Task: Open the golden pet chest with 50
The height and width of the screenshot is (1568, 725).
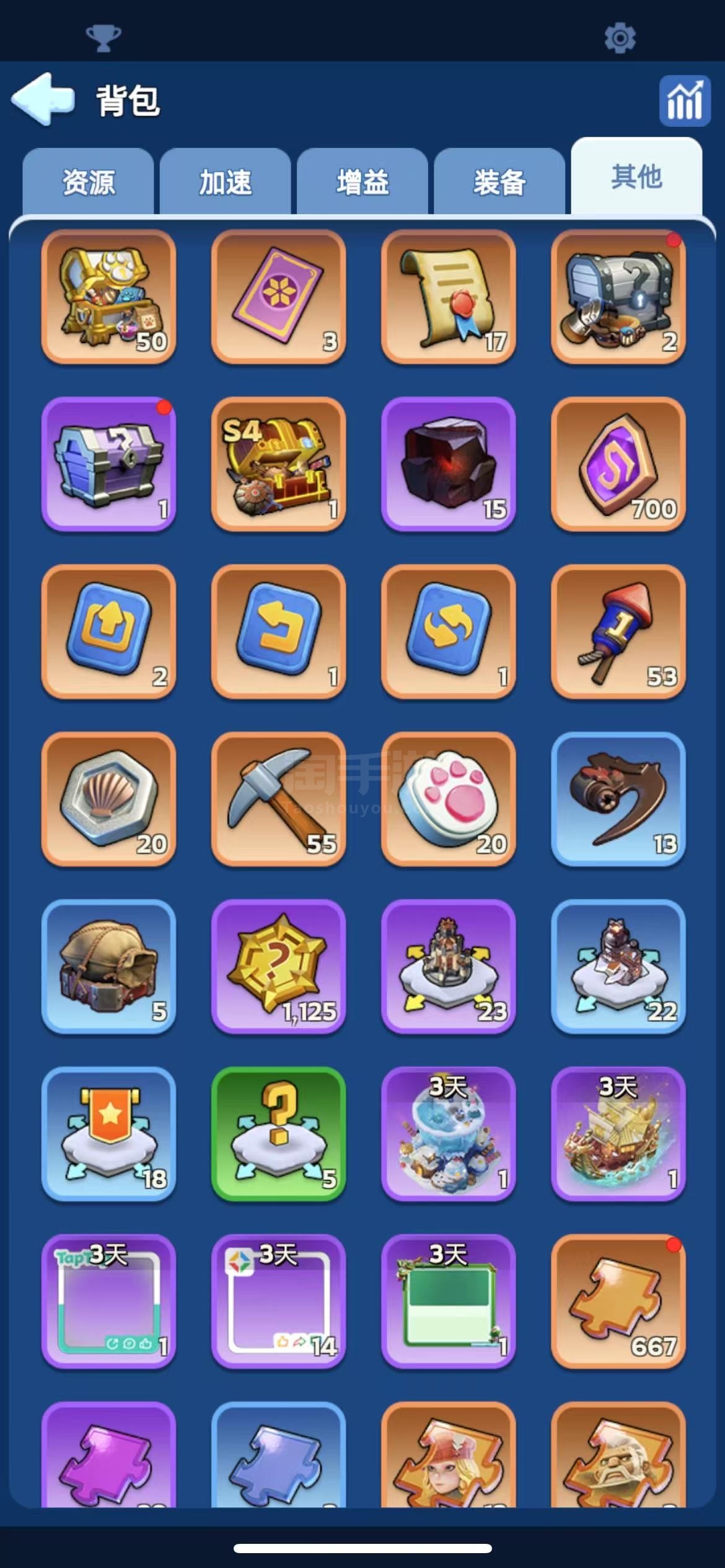Action: (108, 296)
